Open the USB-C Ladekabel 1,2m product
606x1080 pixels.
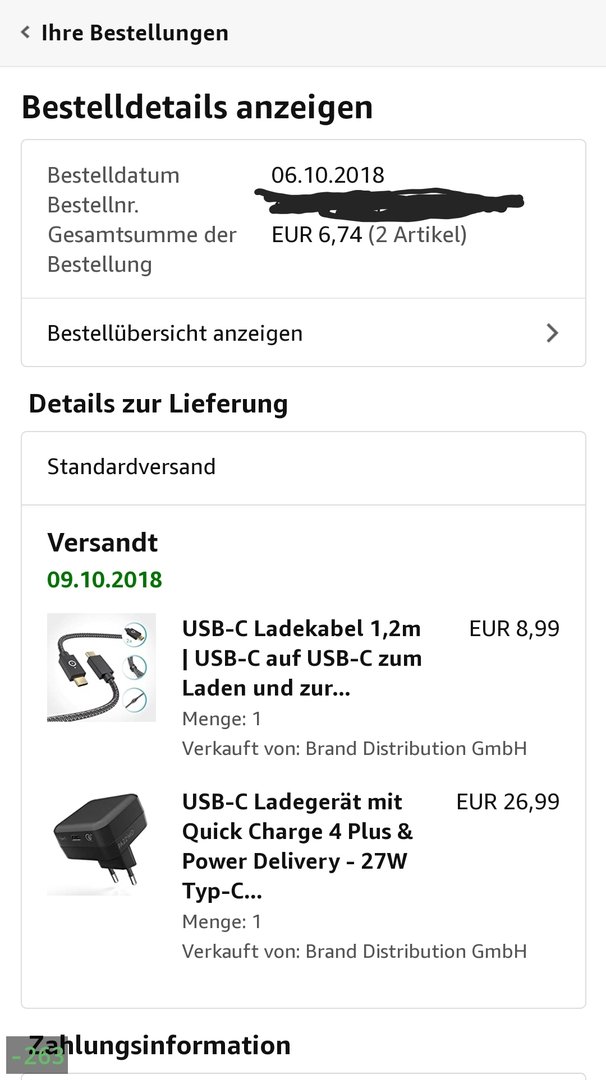(x=302, y=658)
